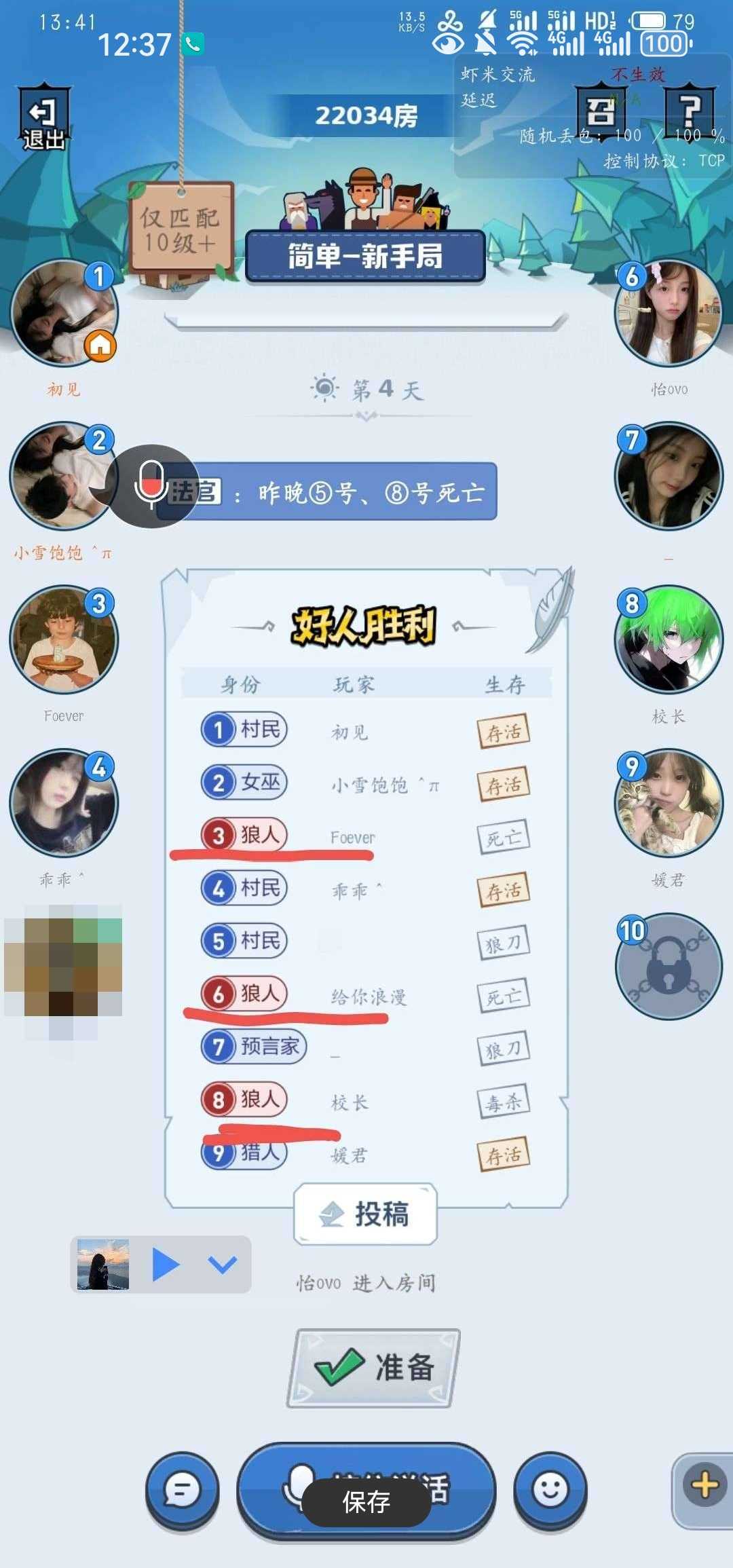View player 7 avatar
The image size is (733, 1568).
coord(669,477)
